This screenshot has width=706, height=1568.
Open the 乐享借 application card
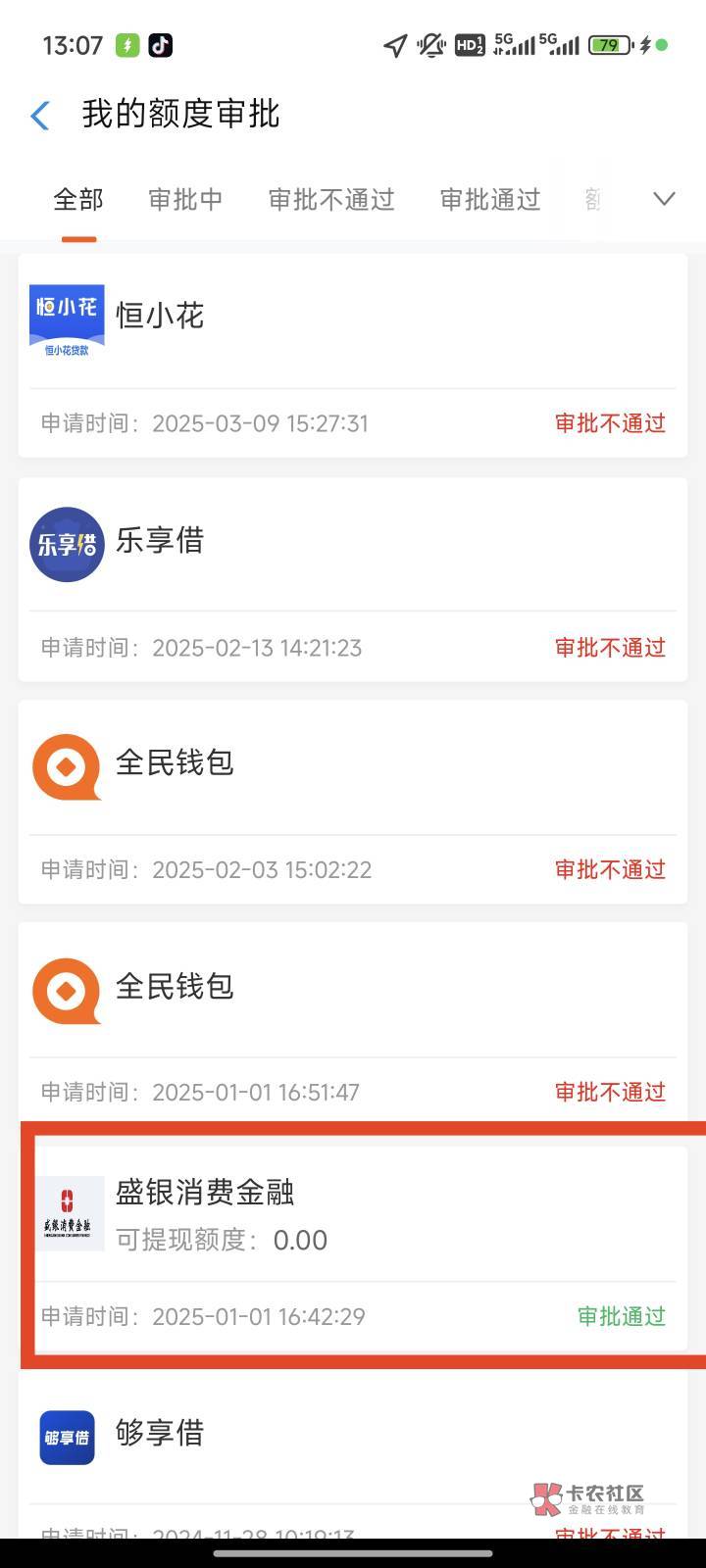click(353, 578)
